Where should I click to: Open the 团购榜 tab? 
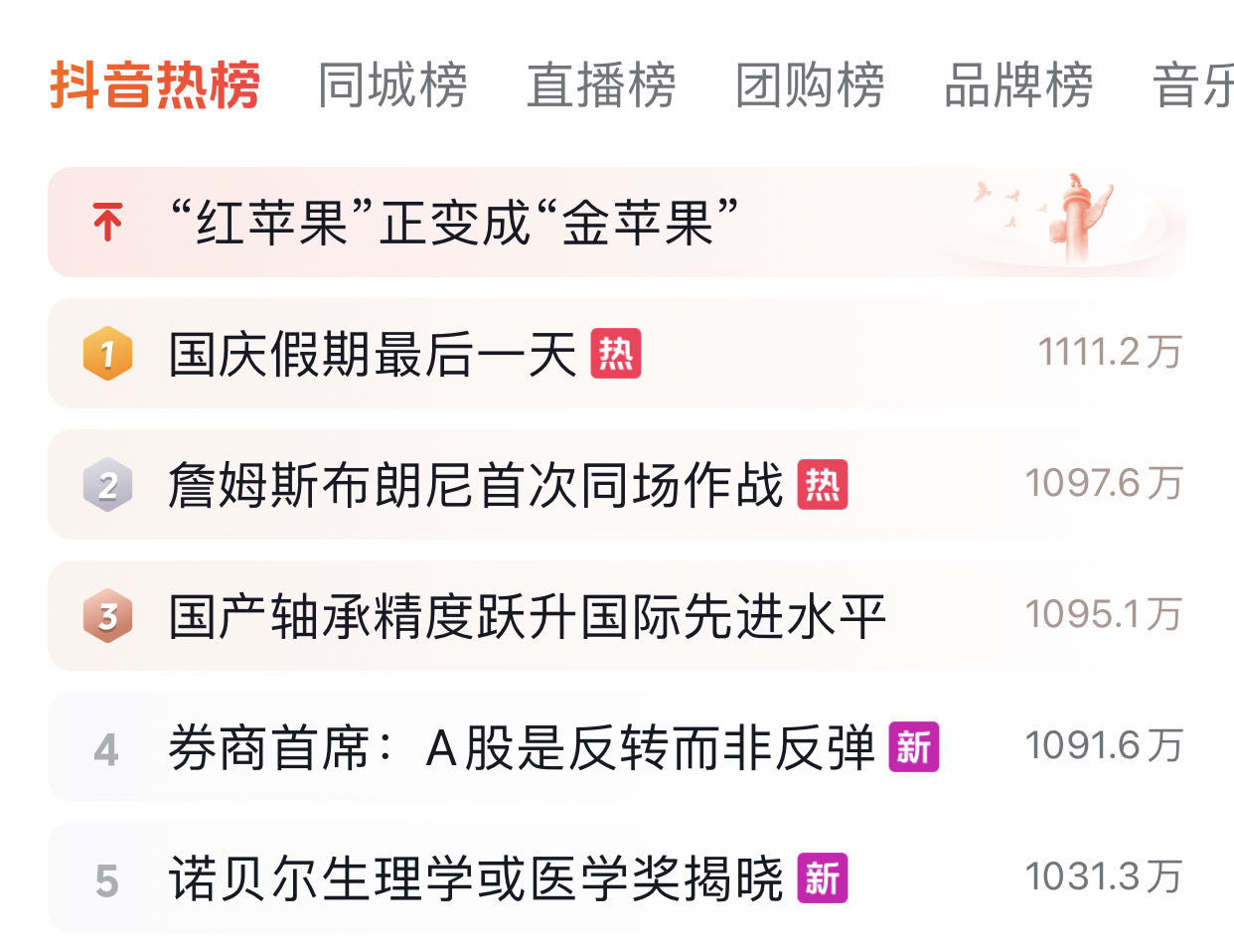pyautogui.click(x=810, y=84)
